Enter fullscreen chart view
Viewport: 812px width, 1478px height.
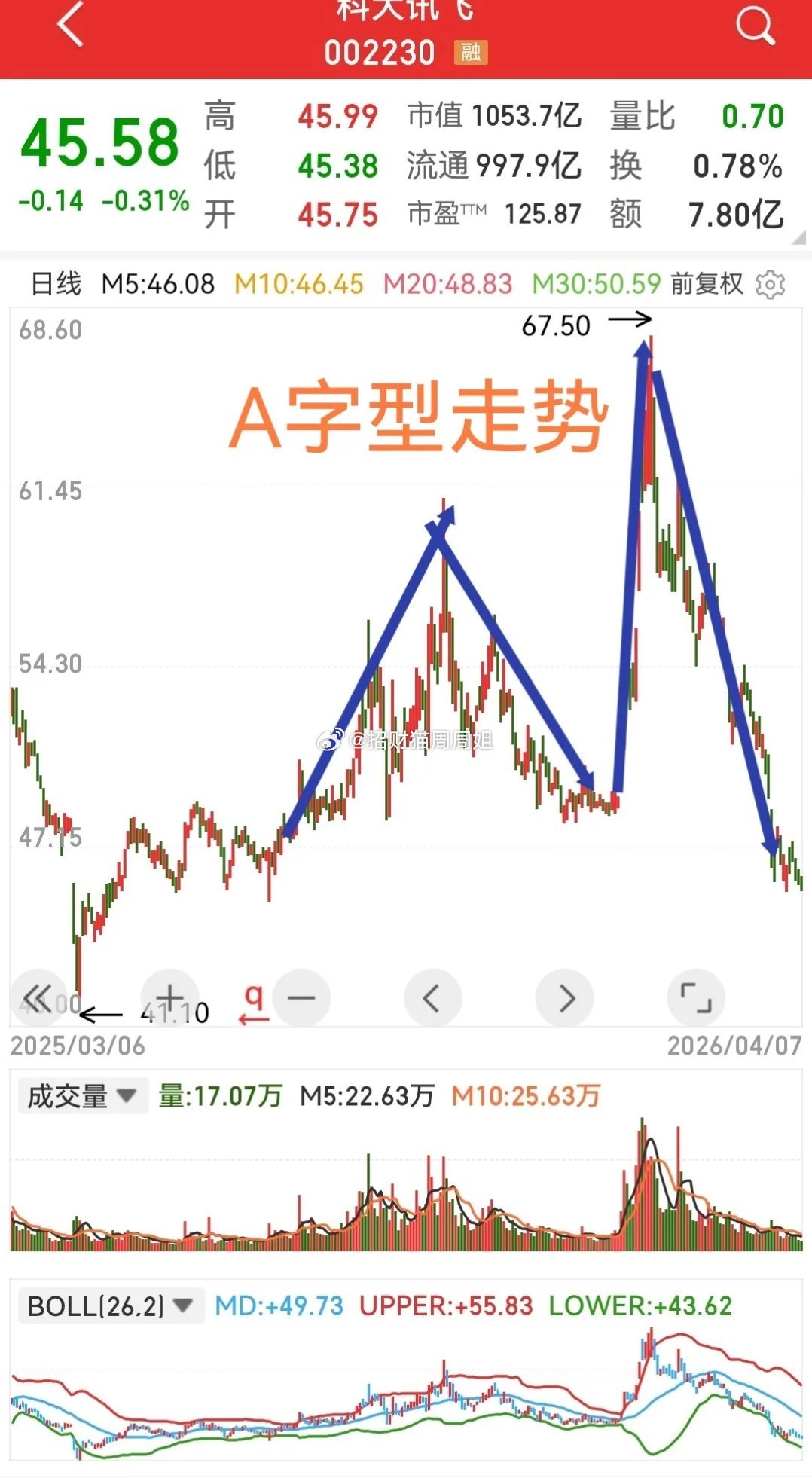pyautogui.click(x=697, y=997)
